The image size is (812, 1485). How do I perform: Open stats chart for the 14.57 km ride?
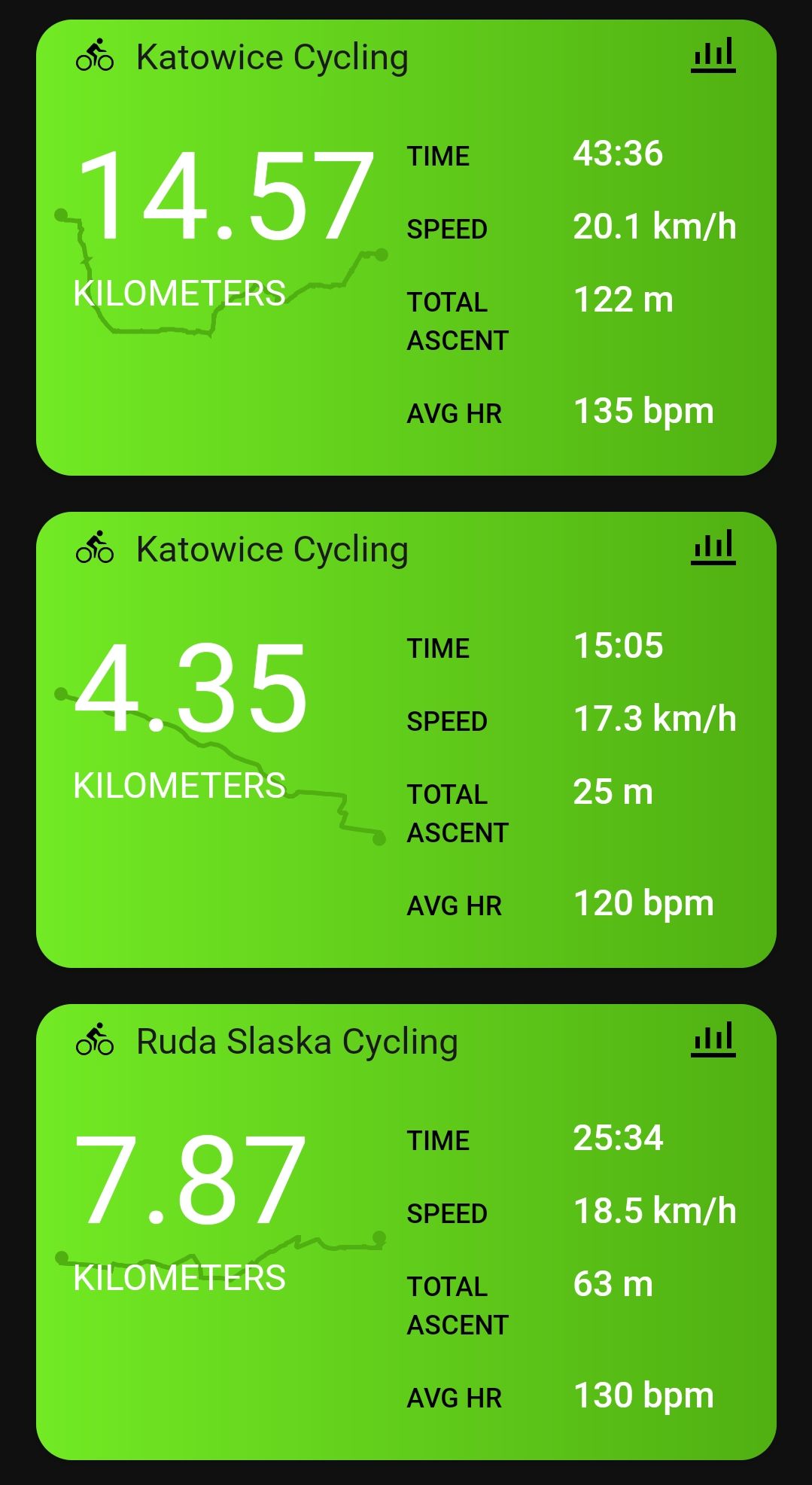(x=713, y=55)
